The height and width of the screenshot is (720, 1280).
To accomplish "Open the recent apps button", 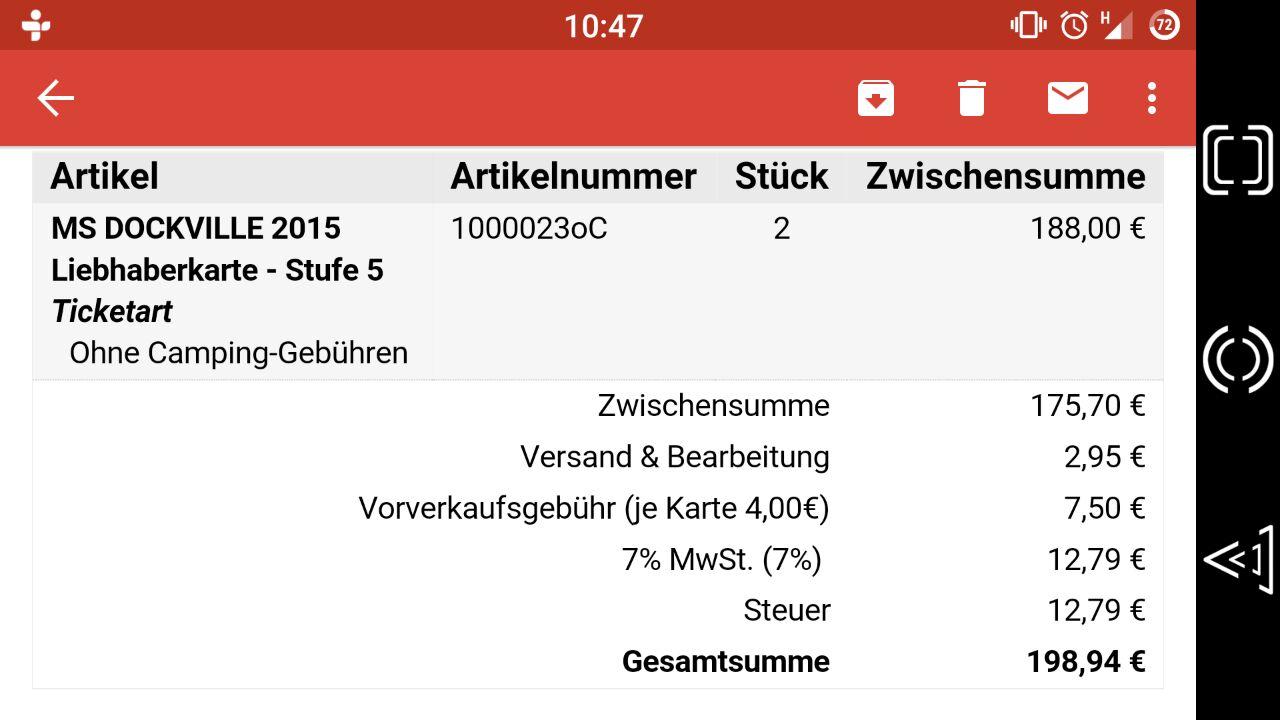I will 1238,160.
